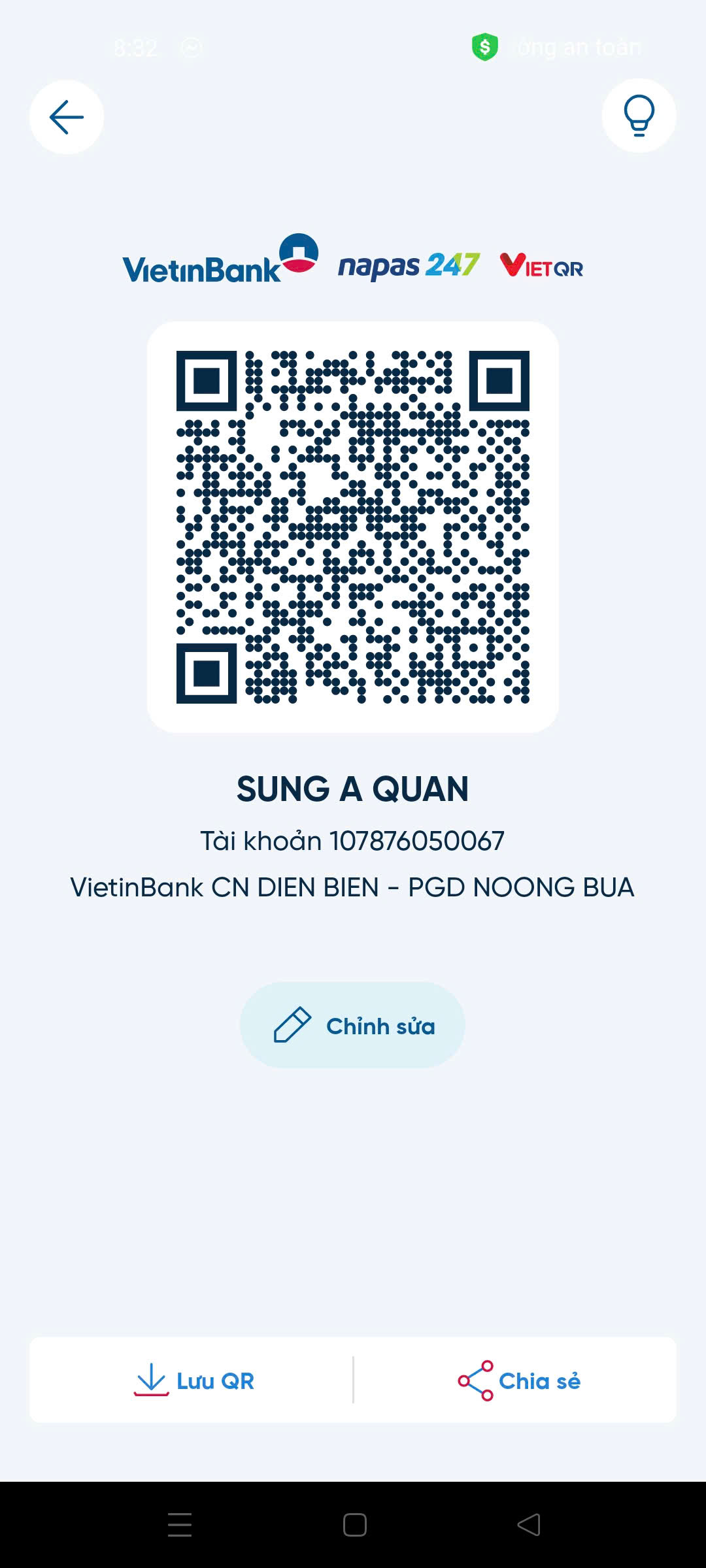Go back using the arrow button

(x=67, y=118)
